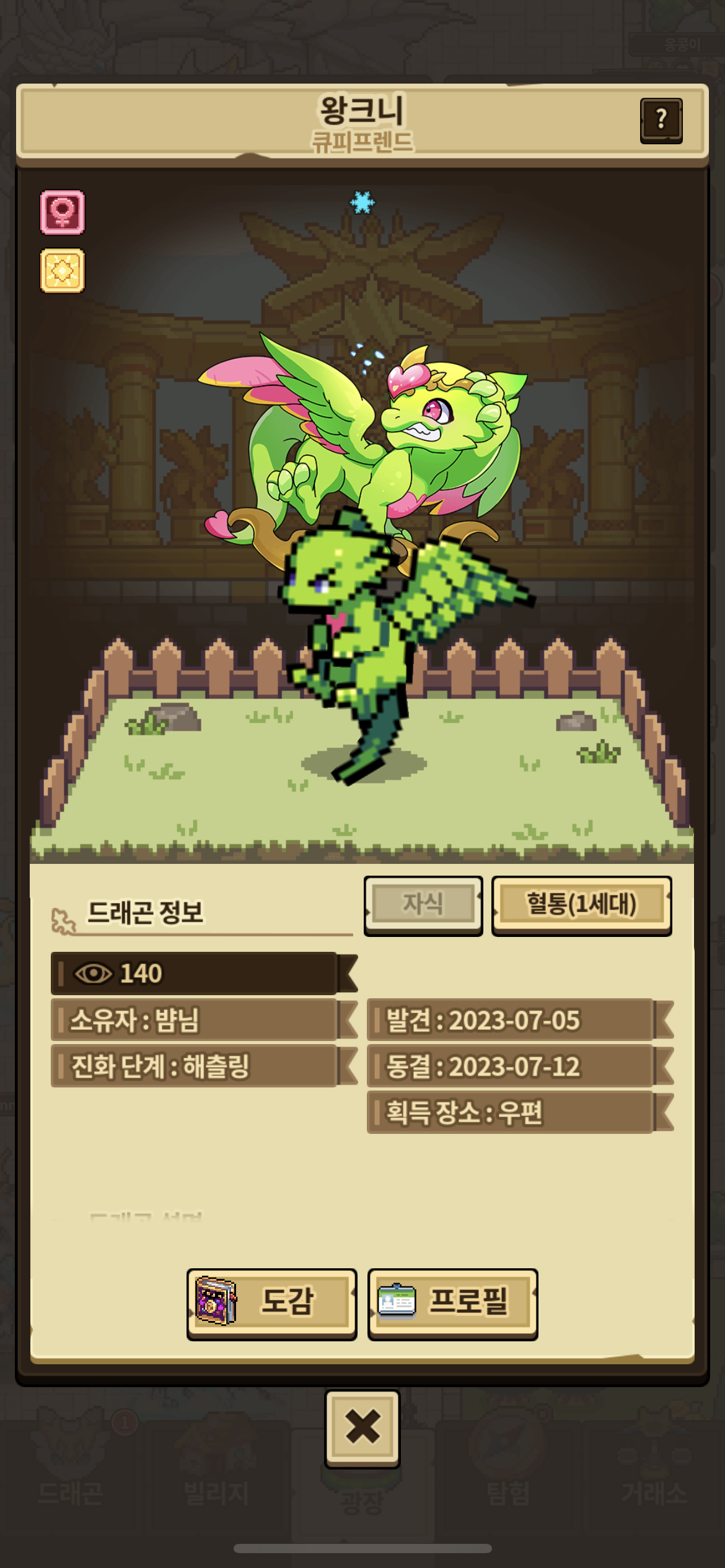Tap the 혈통(1세대) lineage button

tap(581, 905)
